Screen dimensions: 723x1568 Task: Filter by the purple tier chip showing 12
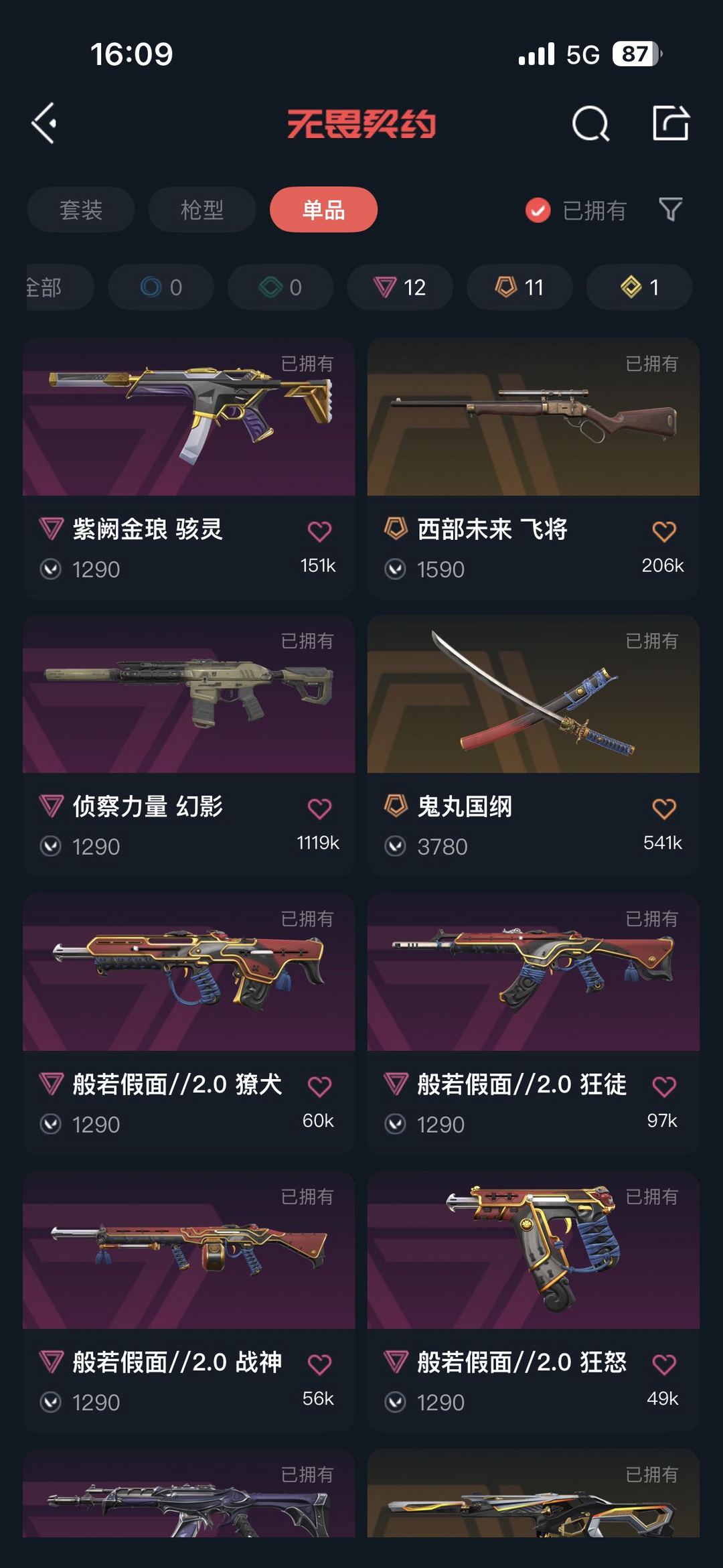pos(400,287)
